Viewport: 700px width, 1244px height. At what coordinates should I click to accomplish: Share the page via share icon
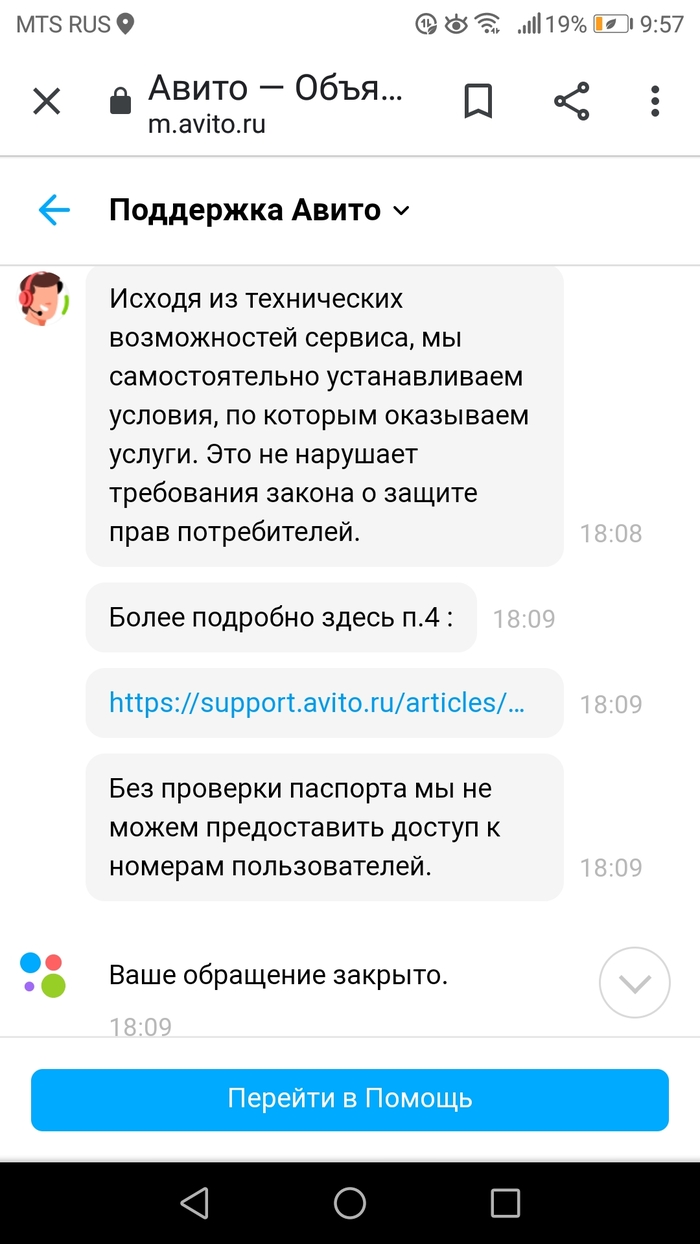point(571,101)
